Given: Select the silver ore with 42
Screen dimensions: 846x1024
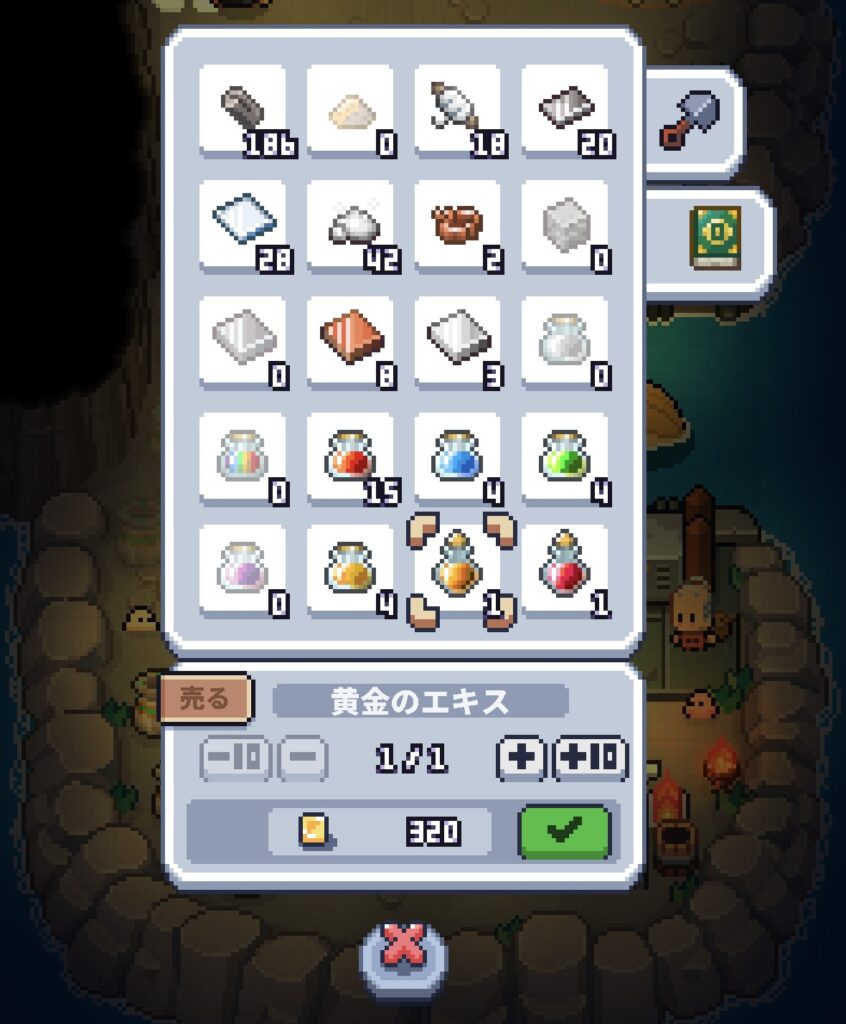Looking at the screenshot, I should [x=350, y=225].
